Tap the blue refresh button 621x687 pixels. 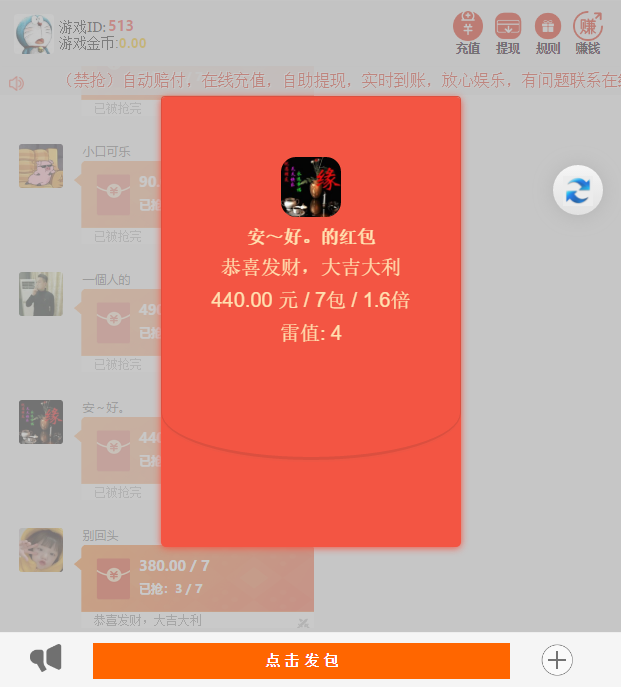coord(578,190)
